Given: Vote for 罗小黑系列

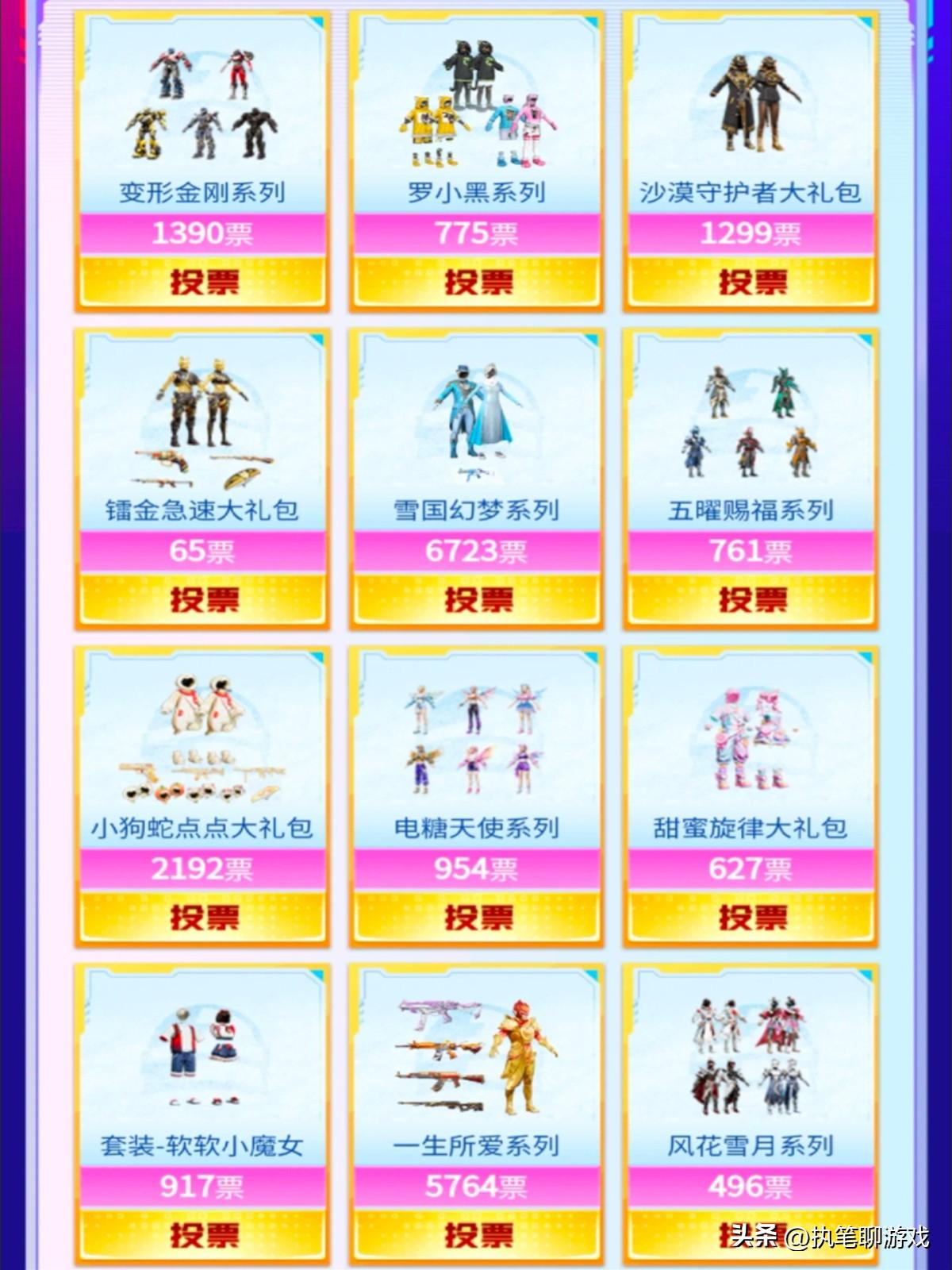Looking at the screenshot, I should pyautogui.click(x=477, y=282).
